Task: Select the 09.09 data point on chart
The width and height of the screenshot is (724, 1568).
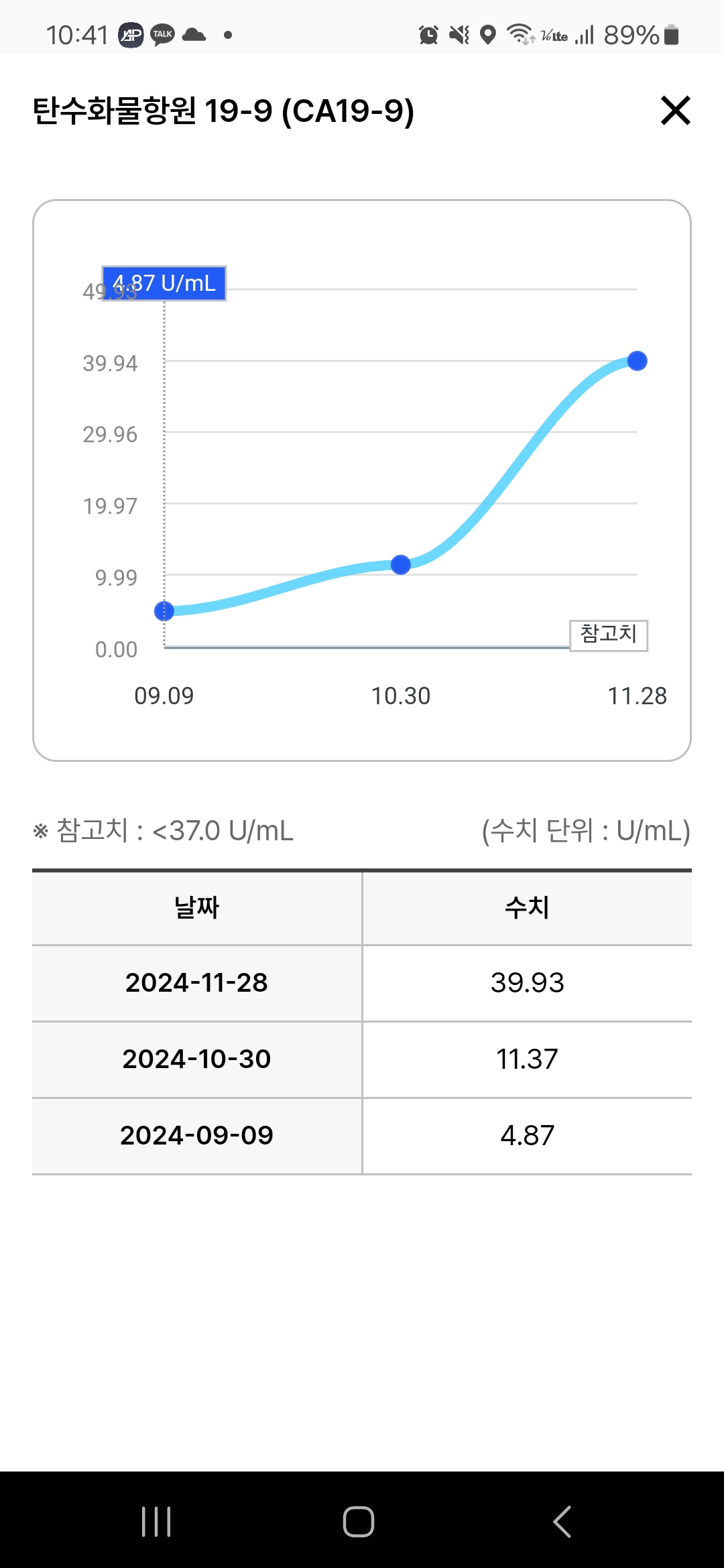Action: pos(164,611)
